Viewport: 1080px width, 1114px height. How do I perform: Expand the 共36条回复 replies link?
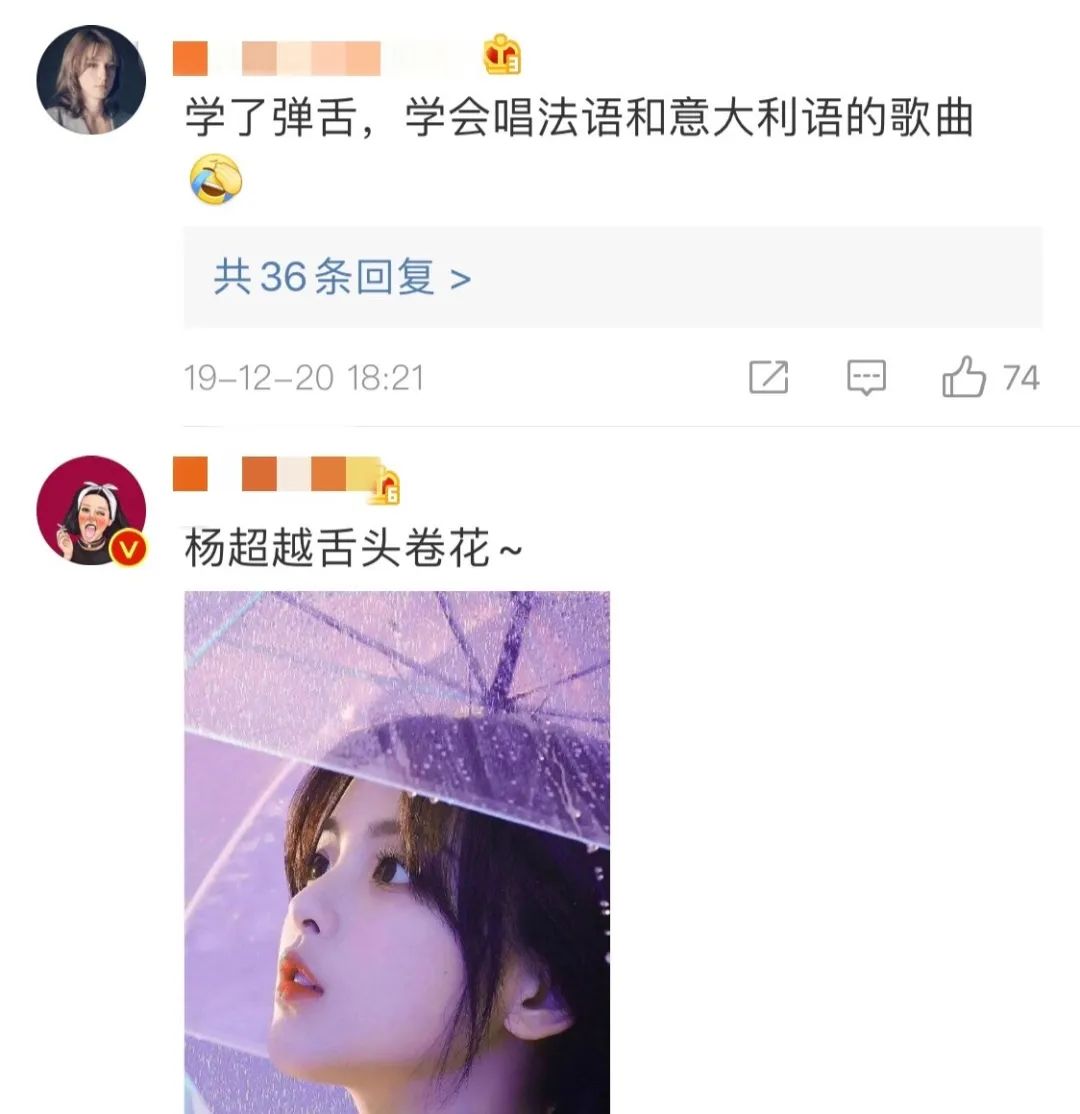341,278
